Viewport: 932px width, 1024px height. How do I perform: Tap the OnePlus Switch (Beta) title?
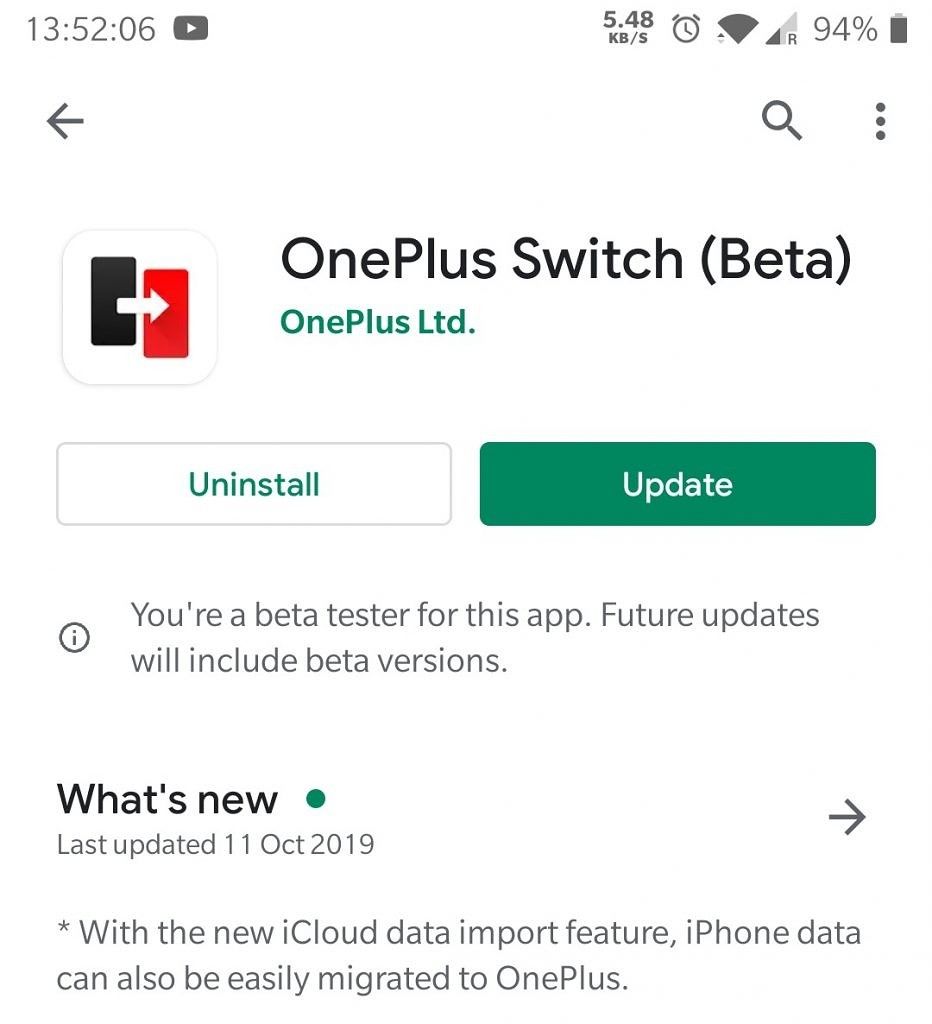pyautogui.click(x=567, y=258)
